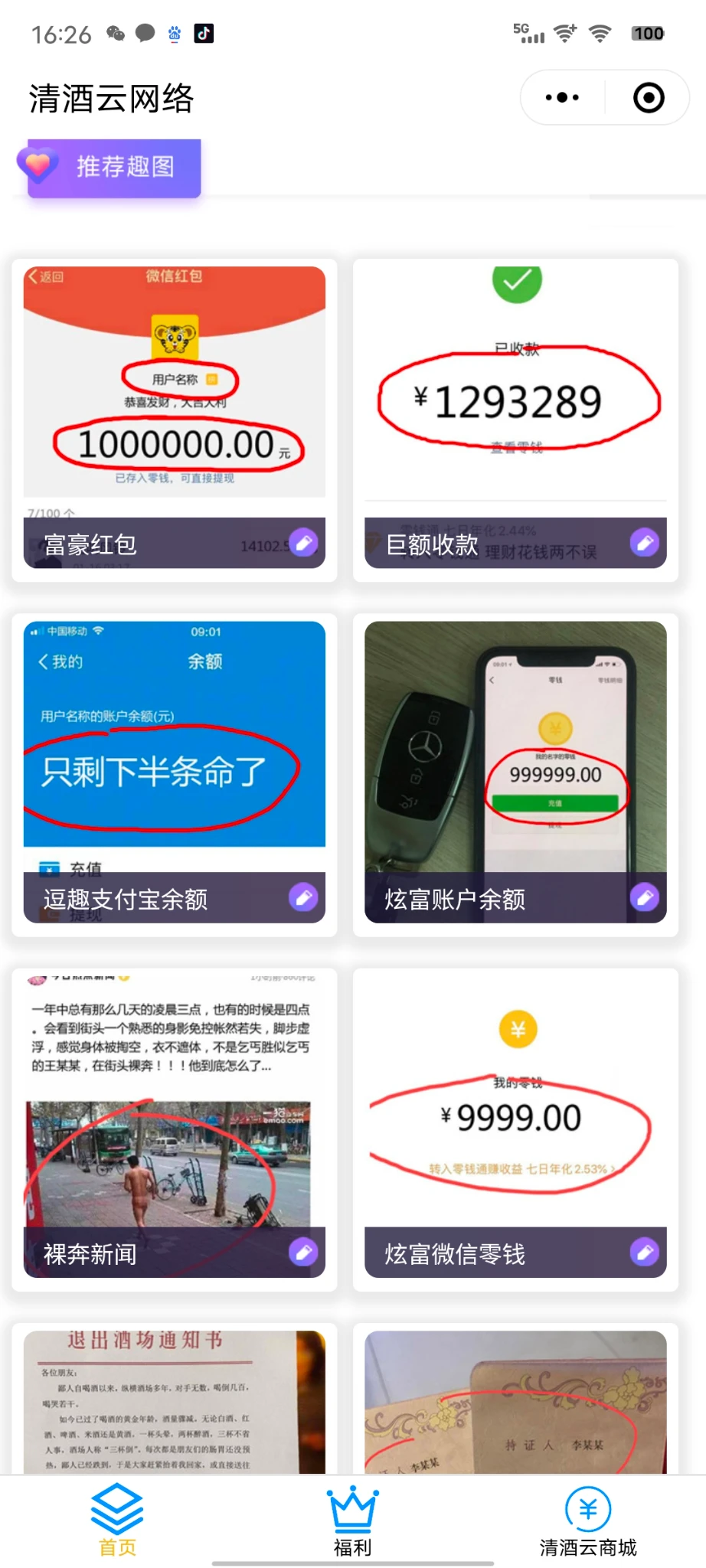The image size is (706, 1568).
Task: Open the certificate 持证人 template card
Action: (x=515, y=1401)
